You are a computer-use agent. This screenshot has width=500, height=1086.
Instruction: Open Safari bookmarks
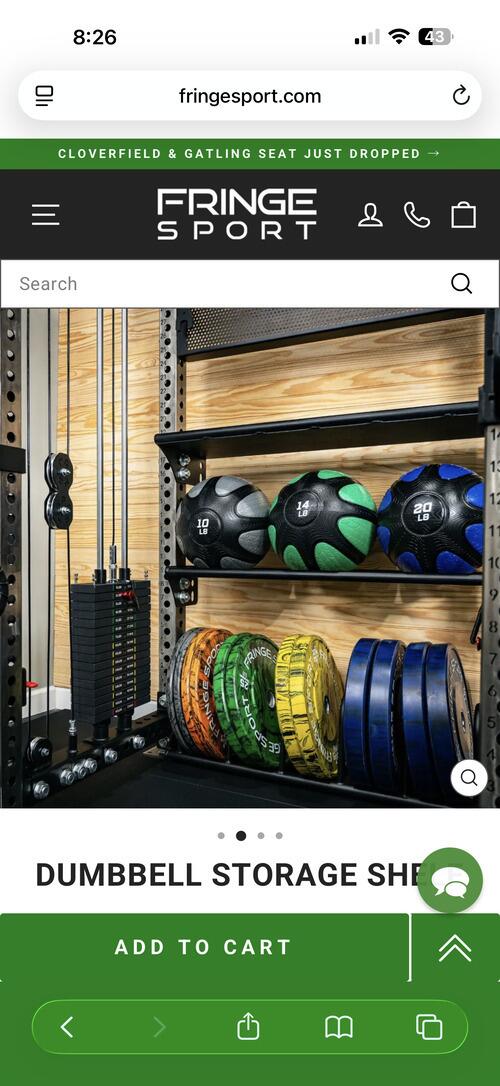[339, 1026]
